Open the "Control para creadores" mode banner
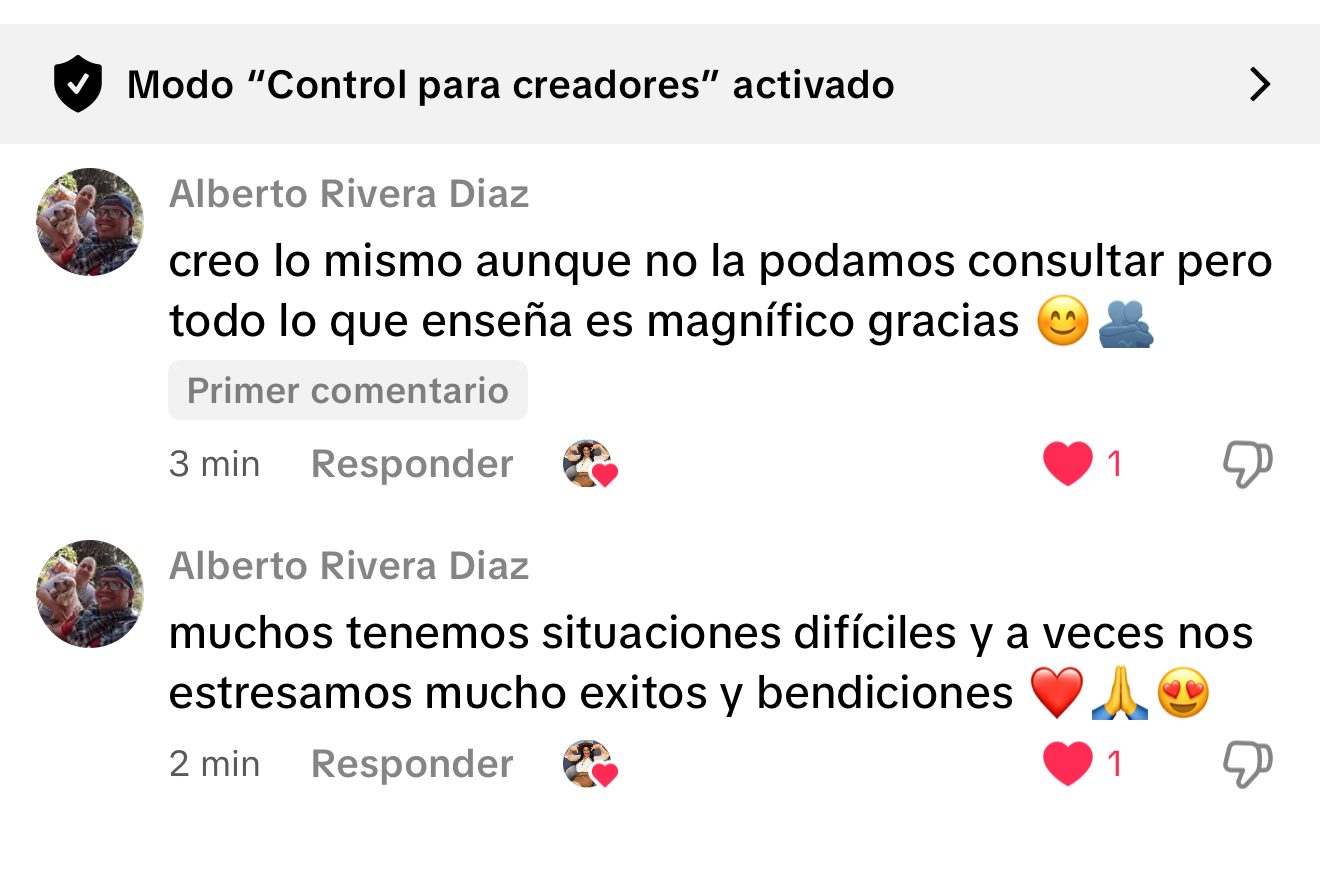 click(660, 85)
